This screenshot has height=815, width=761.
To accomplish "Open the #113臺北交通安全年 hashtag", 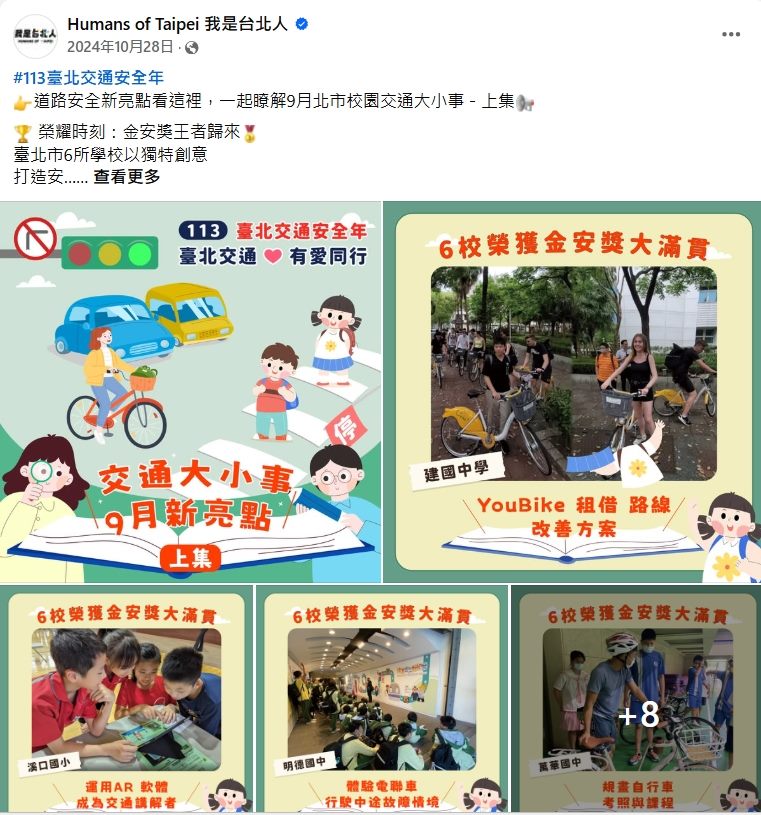I will [x=89, y=78].
